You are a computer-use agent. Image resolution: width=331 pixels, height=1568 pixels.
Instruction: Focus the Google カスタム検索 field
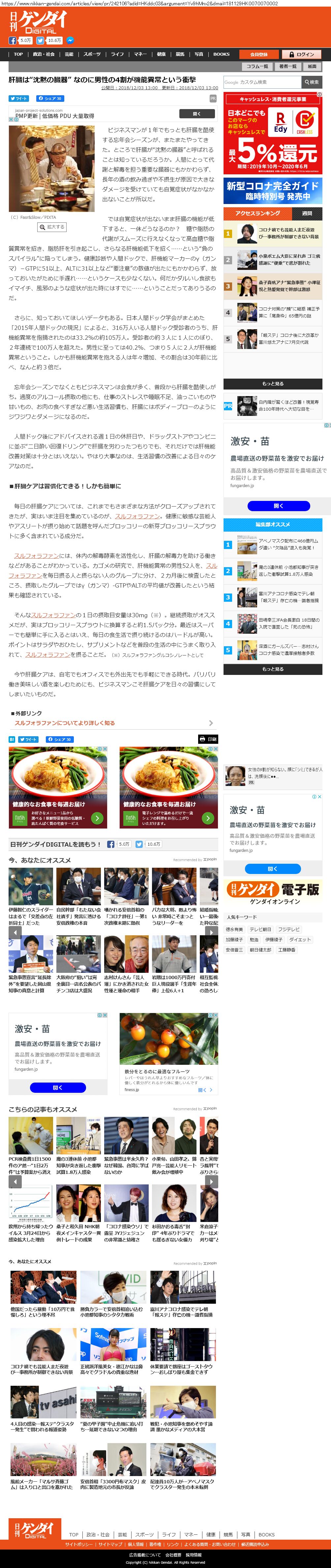[262, 82]
